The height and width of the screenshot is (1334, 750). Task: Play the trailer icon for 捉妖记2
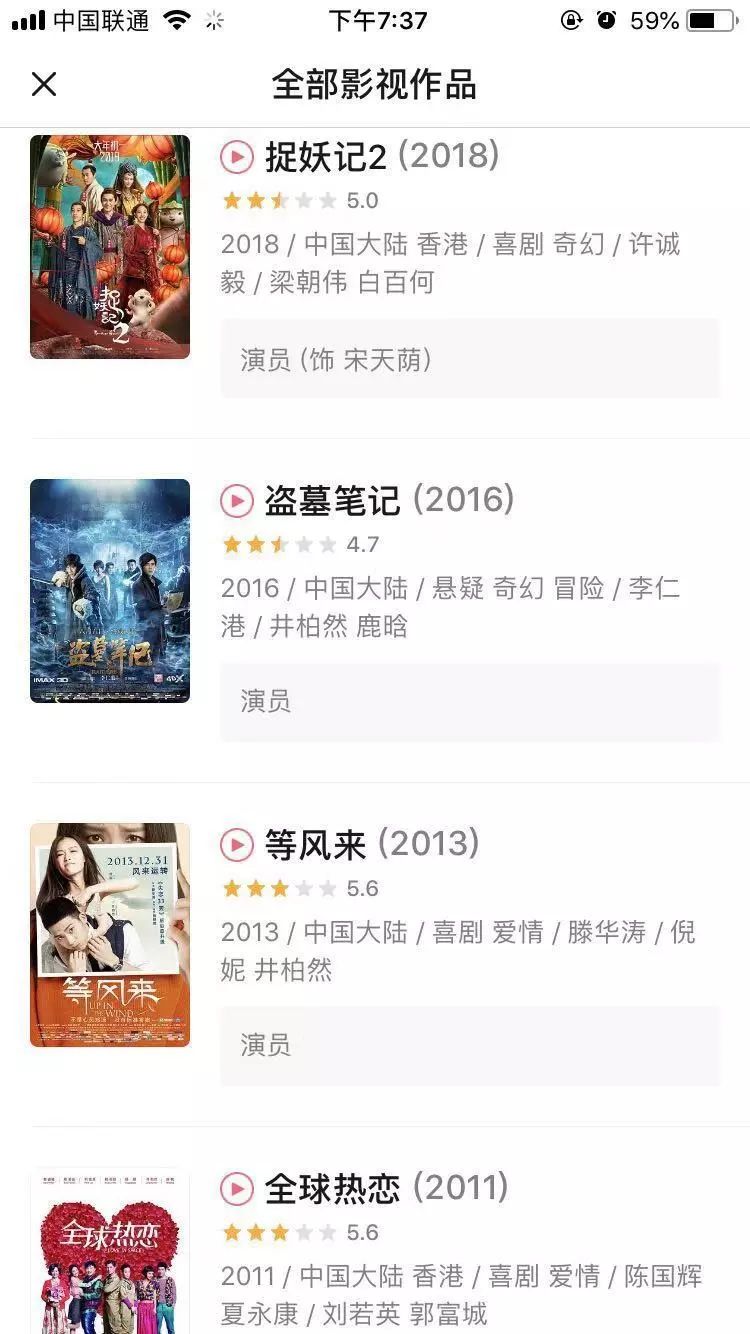(x=236, y=156)
